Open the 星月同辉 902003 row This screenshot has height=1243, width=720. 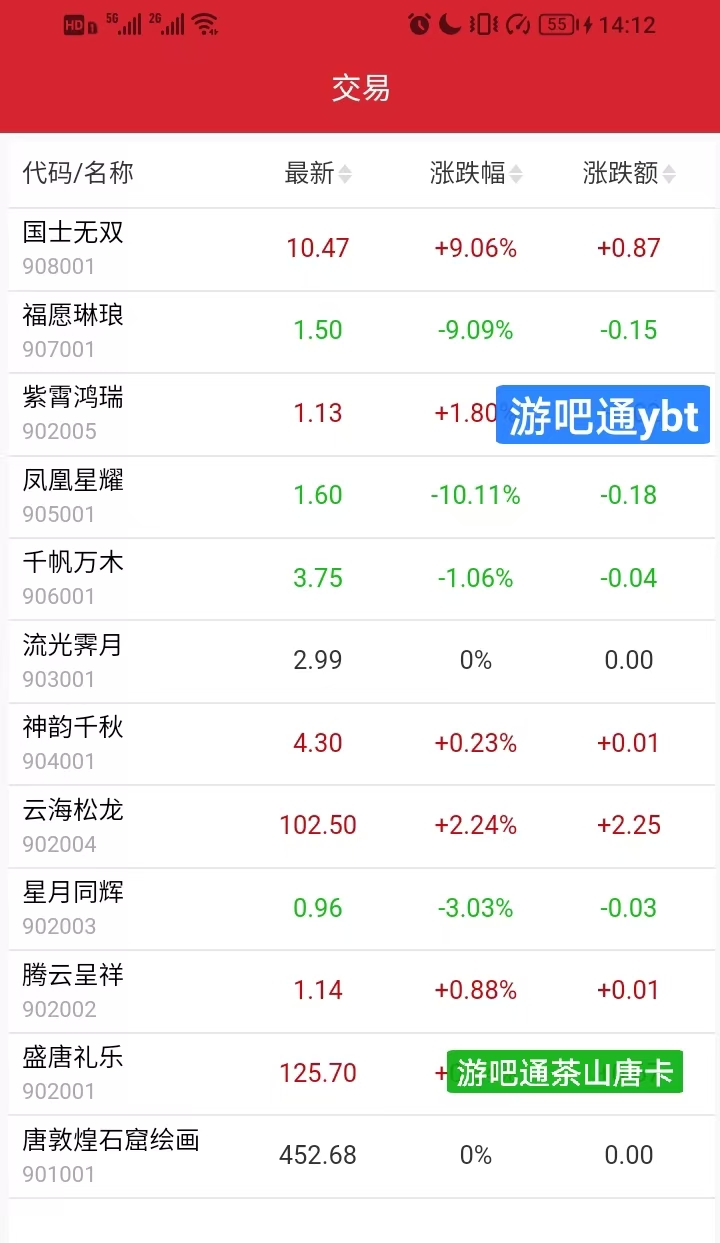pyautogui.click(x=362, y=909)
